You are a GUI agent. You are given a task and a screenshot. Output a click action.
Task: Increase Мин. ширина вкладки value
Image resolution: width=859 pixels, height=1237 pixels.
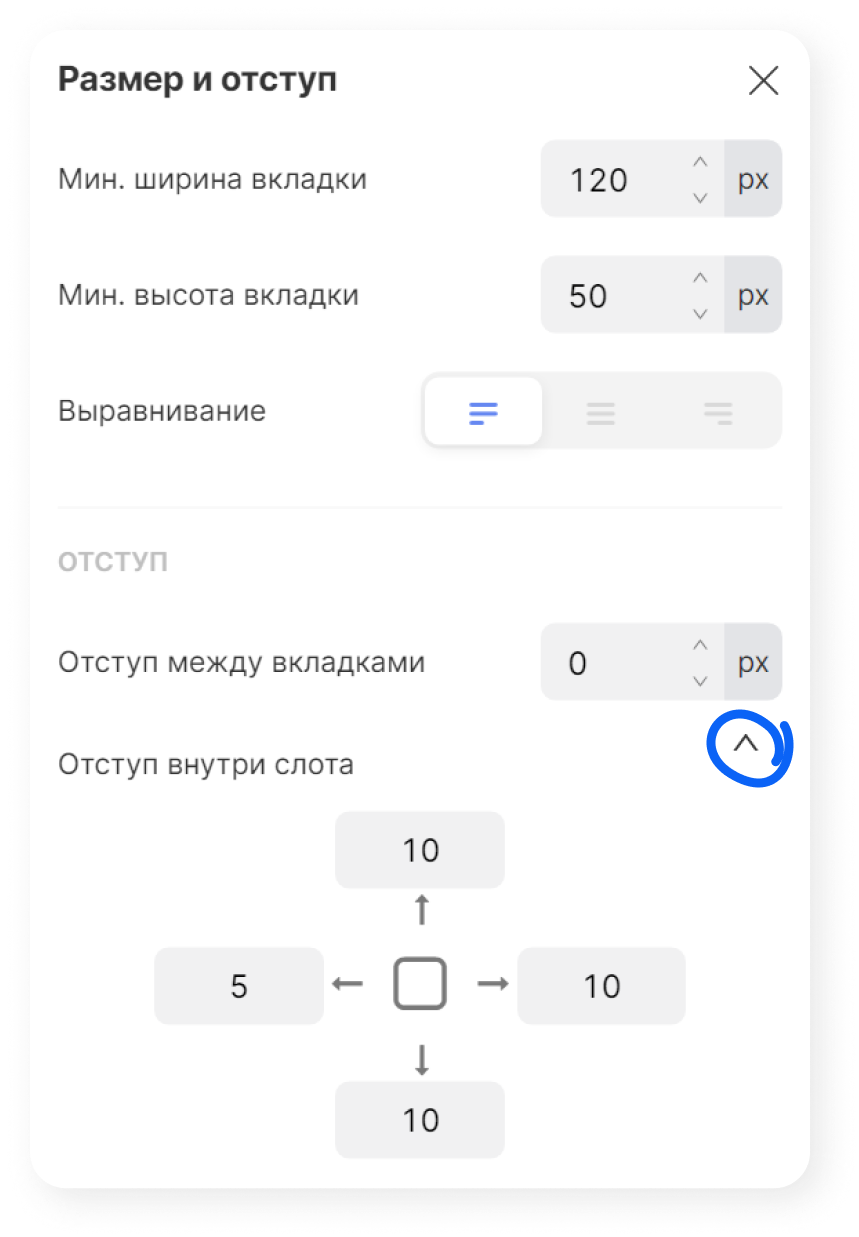point(700,162)
